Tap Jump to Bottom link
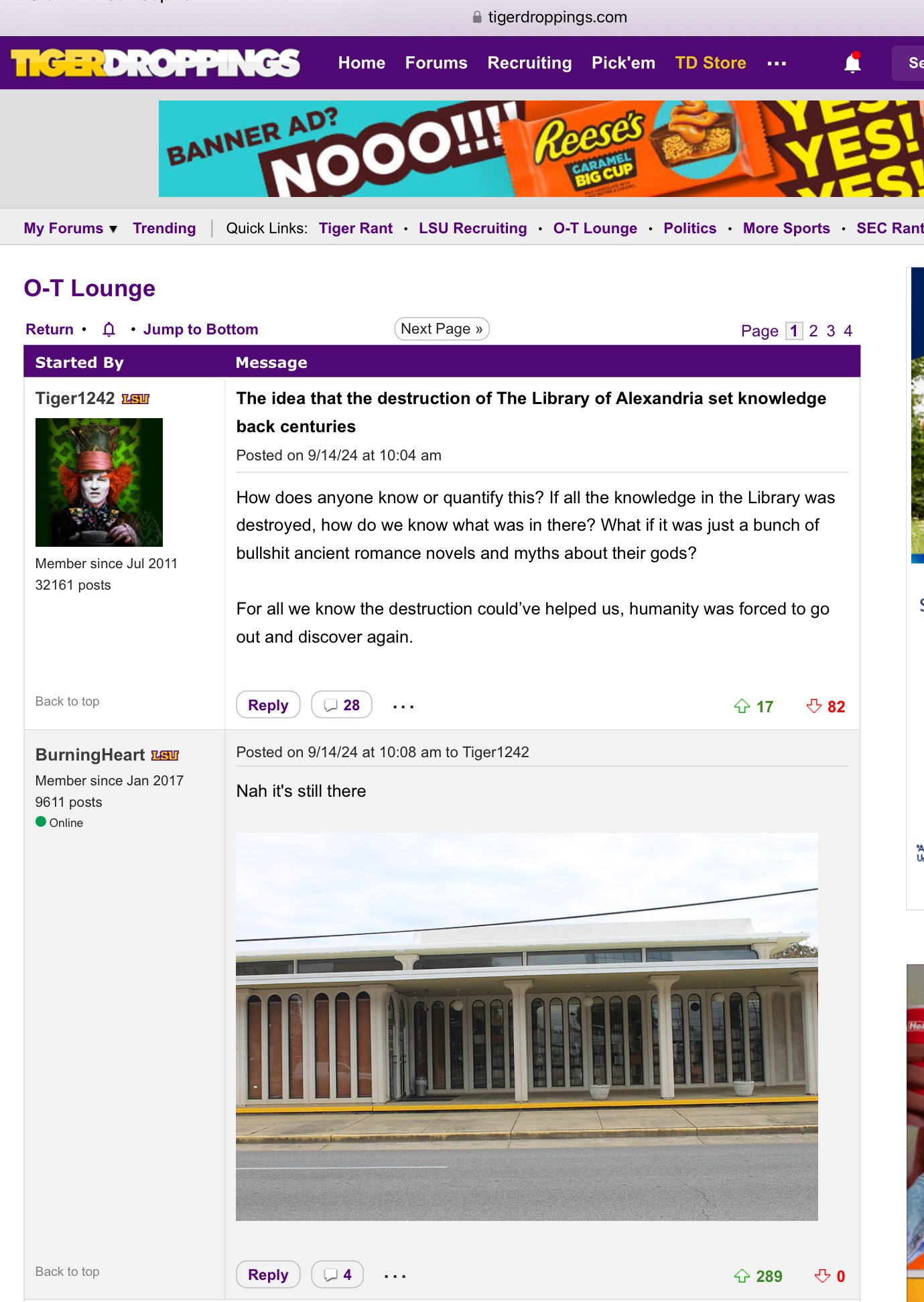This screenshot has height=1302, width=924. (x=200, y=330)
